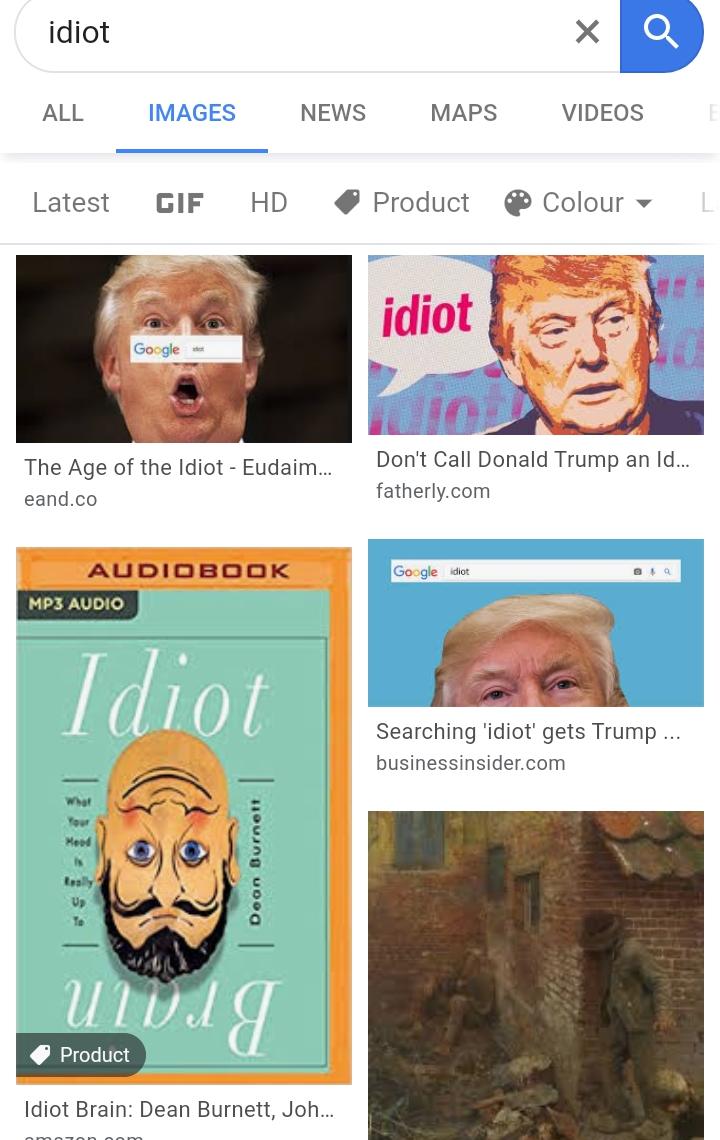Open 'The Age of the Idiot' image result
The image size is (720, 1140).
pyautogui.click(x=184, y=349)
